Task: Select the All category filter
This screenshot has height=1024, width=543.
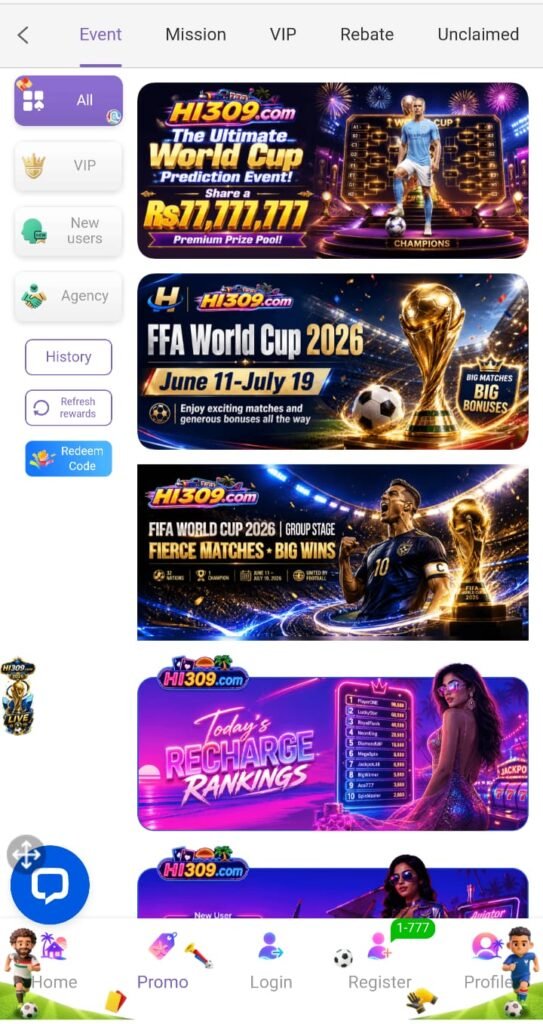Action: coord(69,101)
